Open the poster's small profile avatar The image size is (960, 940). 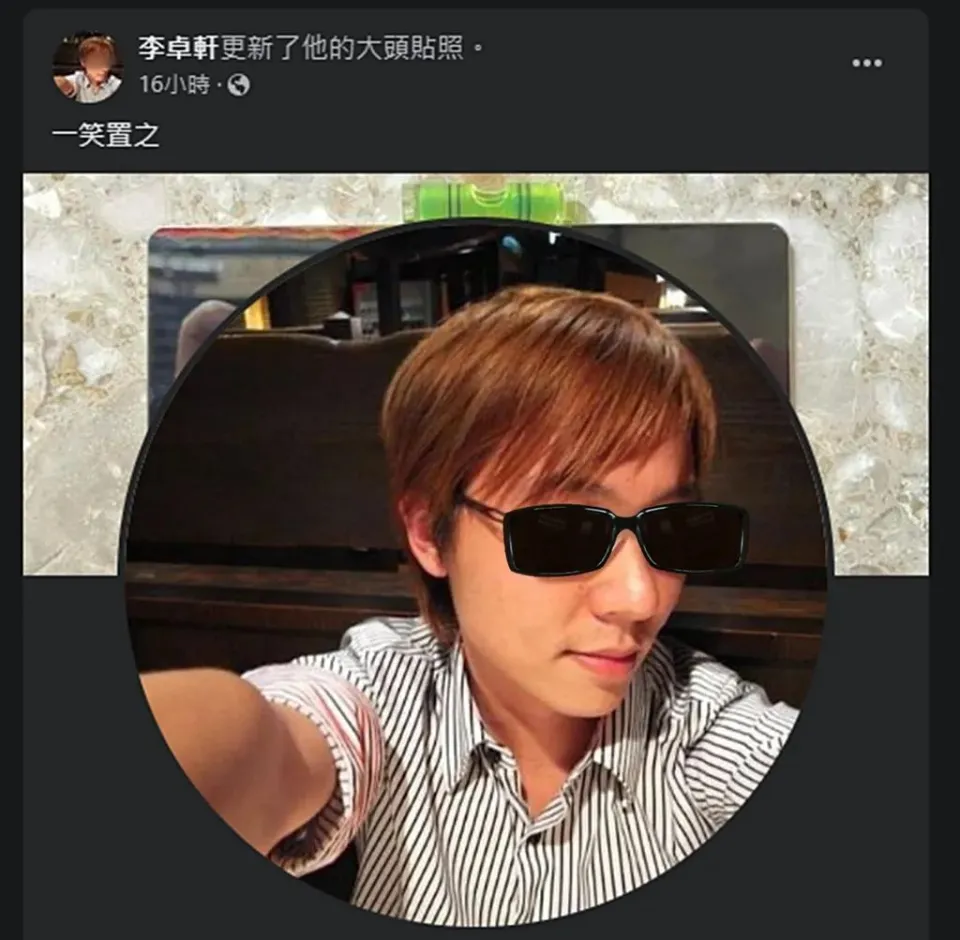point(87,67)
